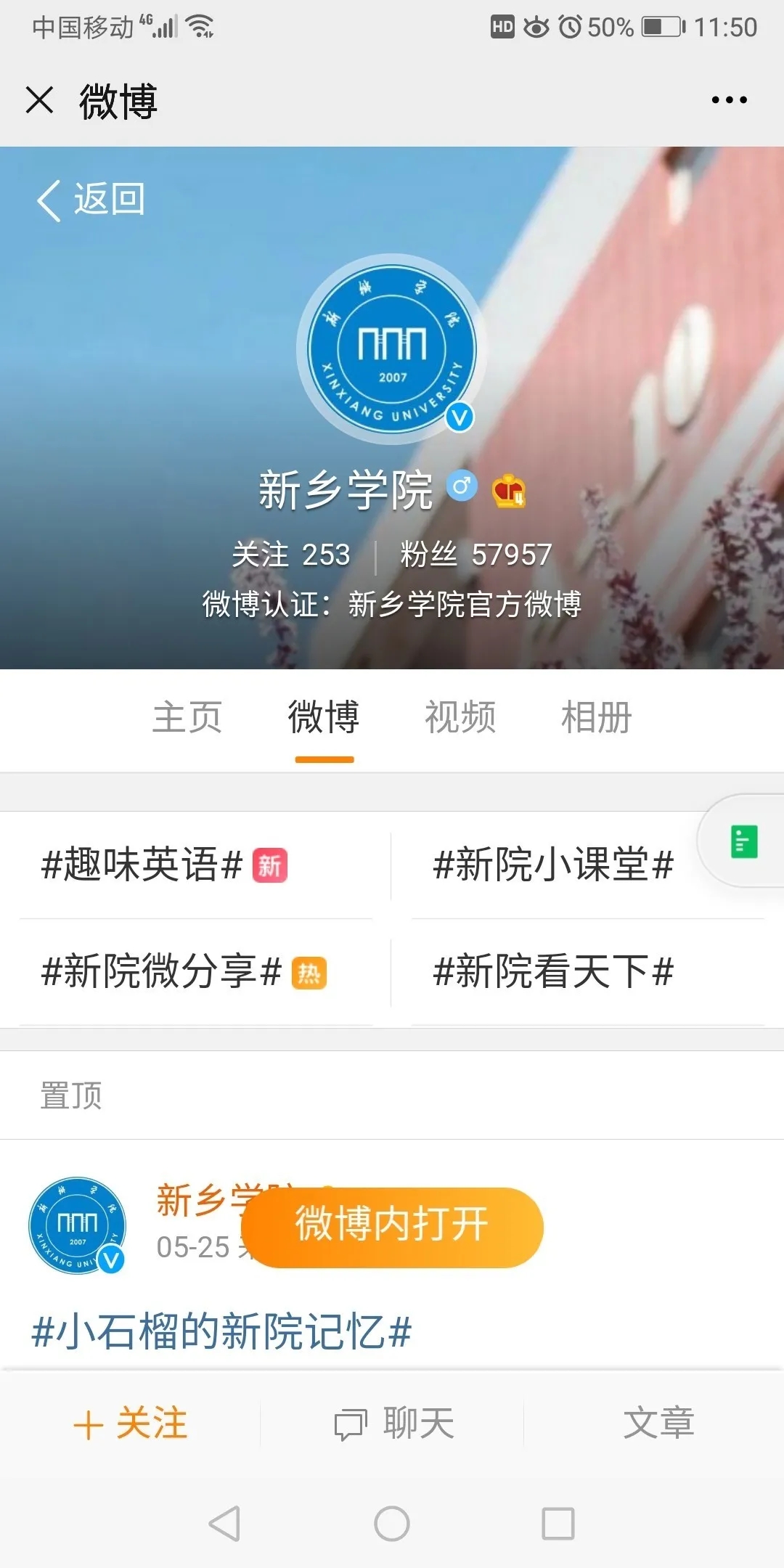Switch to the 主页 tab
This screenshot has height=1568, width=784.
point(187,717)
